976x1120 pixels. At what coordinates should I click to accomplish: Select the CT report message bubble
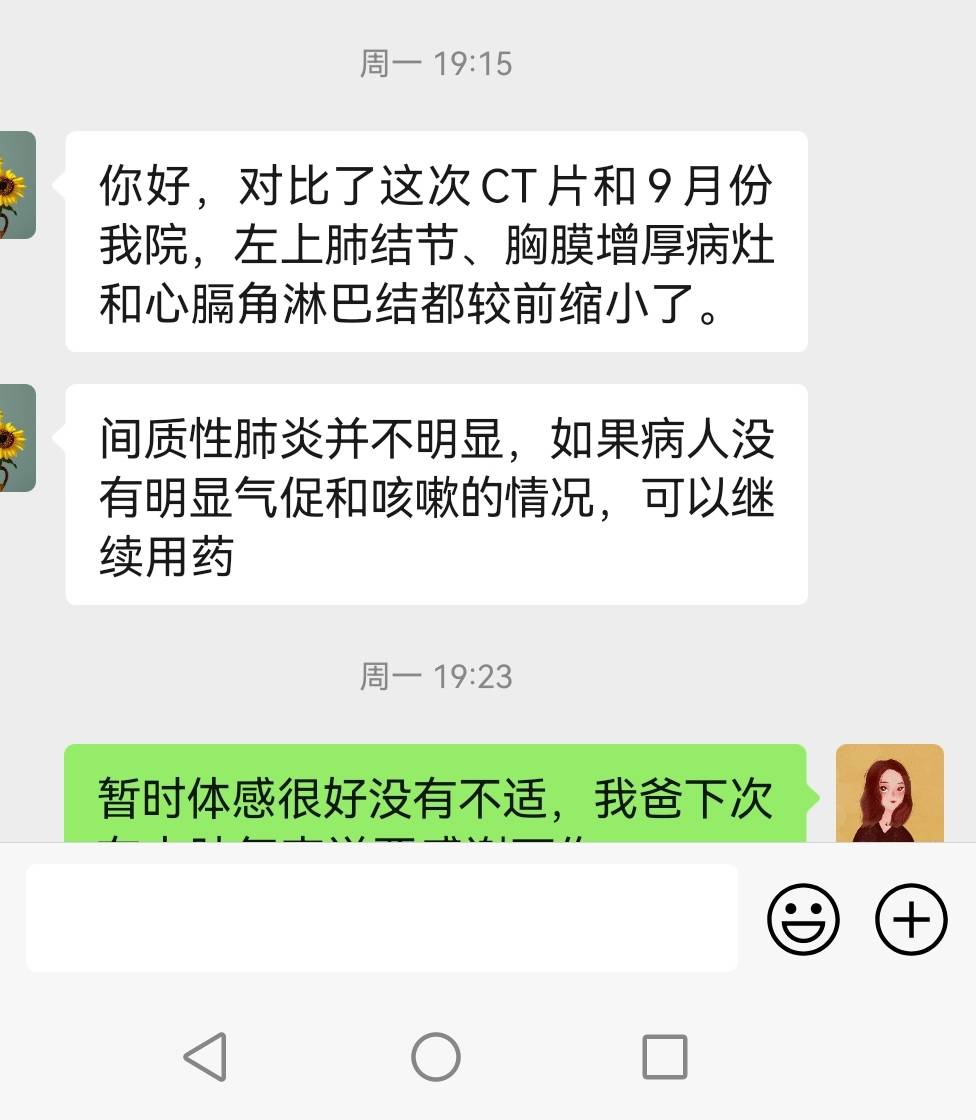tap(435, 240)
